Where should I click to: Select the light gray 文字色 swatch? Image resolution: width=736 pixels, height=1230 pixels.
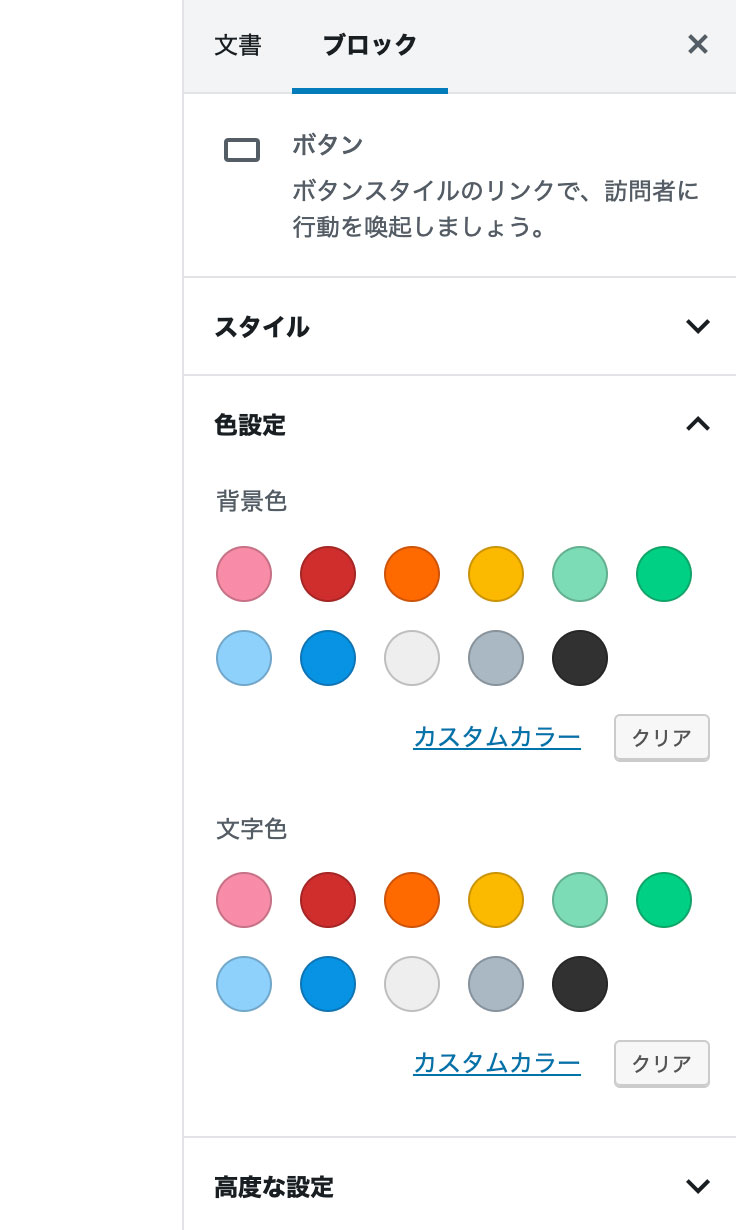(412, 984)
